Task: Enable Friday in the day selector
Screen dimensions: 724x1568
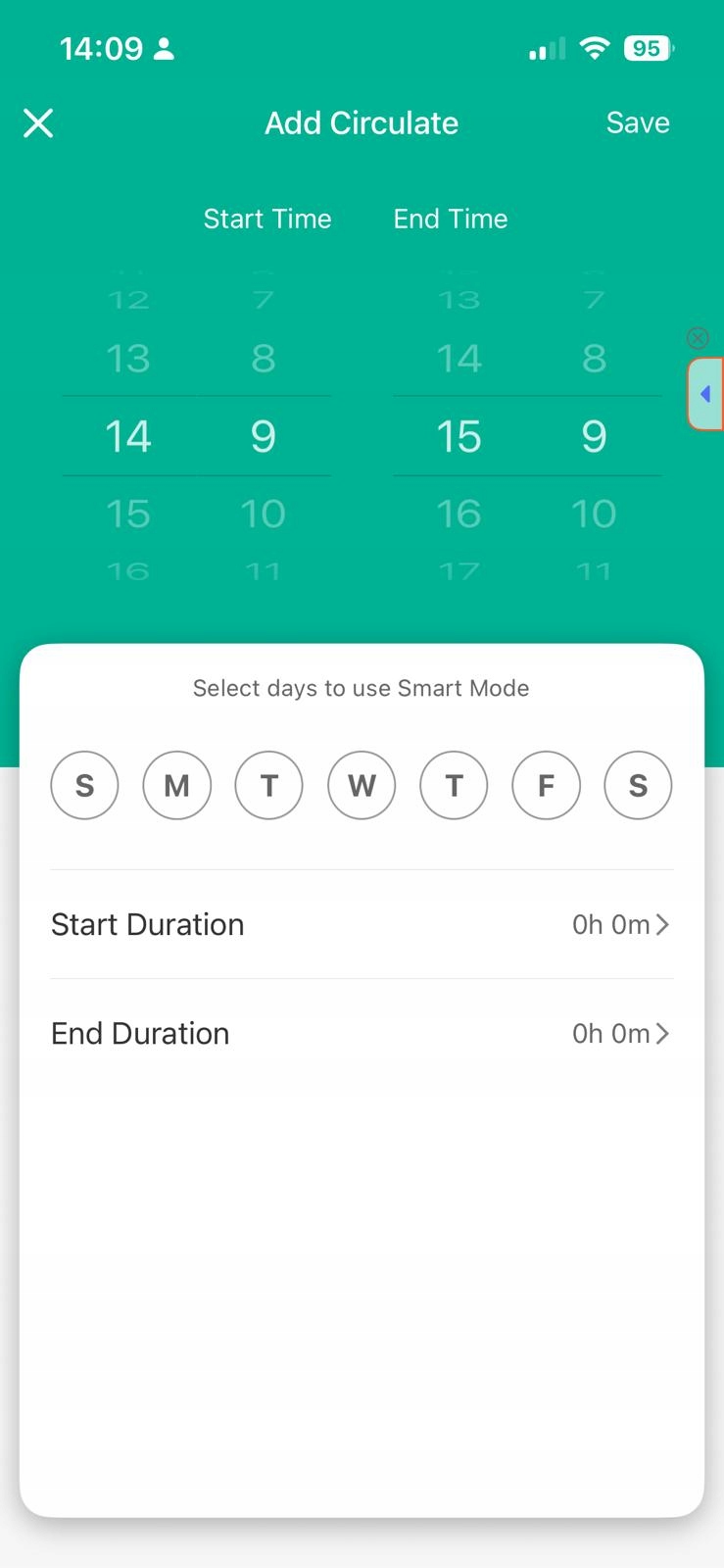Action: coord(546,786)
